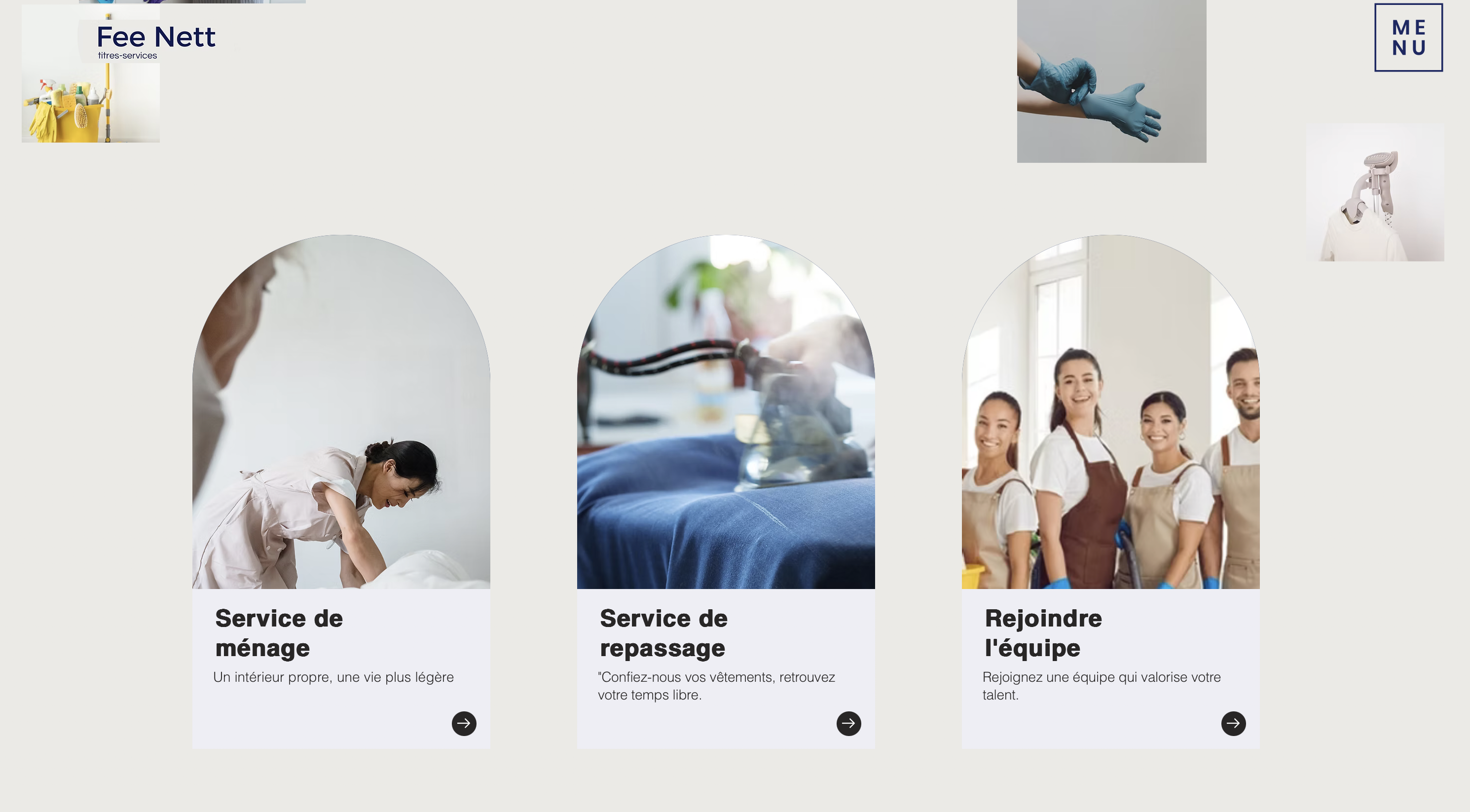Open the MENU button
This screenshot has width=1470, height=812.
1408,37
